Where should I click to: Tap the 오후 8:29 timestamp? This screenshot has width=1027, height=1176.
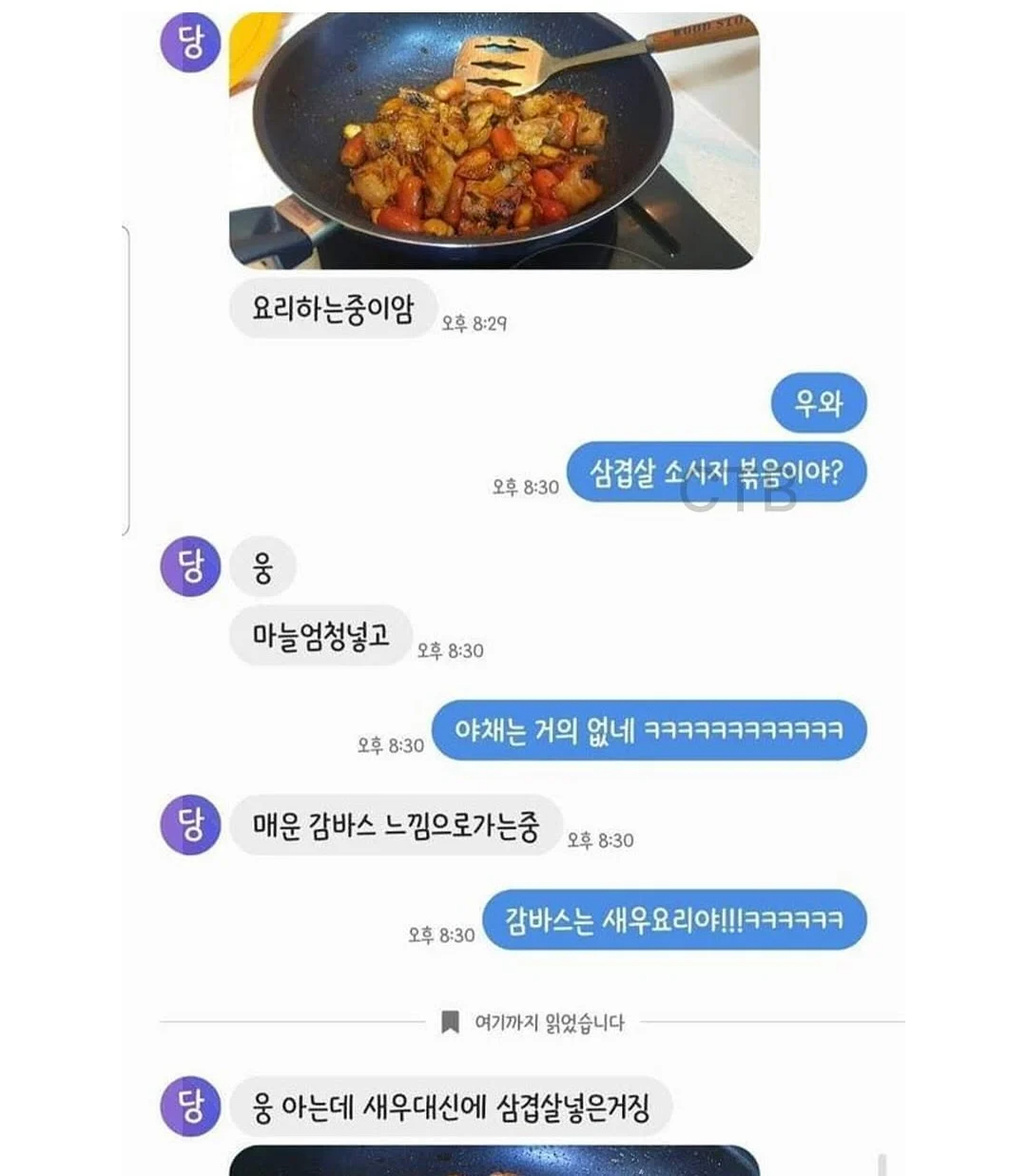(475, 320)
